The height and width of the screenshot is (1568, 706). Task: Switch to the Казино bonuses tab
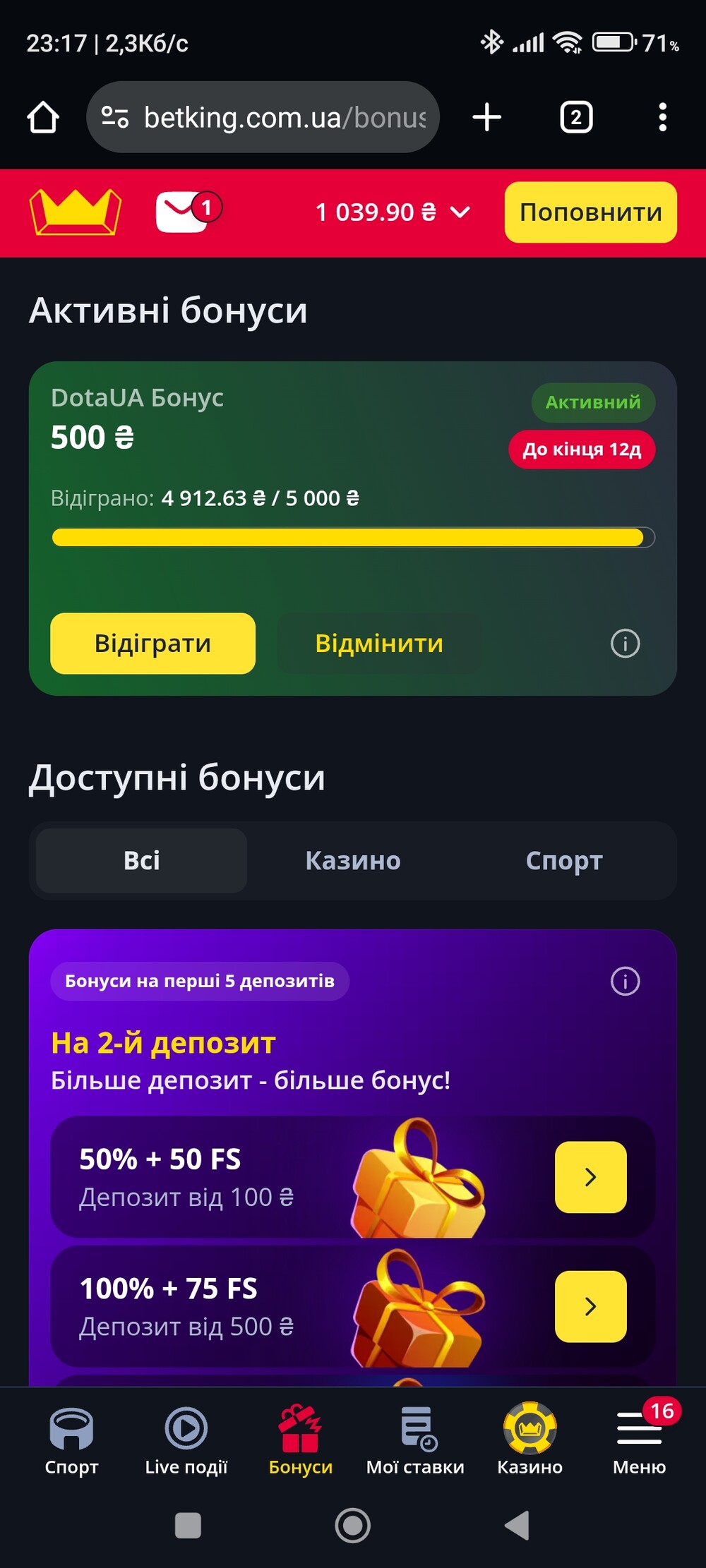(x=353, y=860)
